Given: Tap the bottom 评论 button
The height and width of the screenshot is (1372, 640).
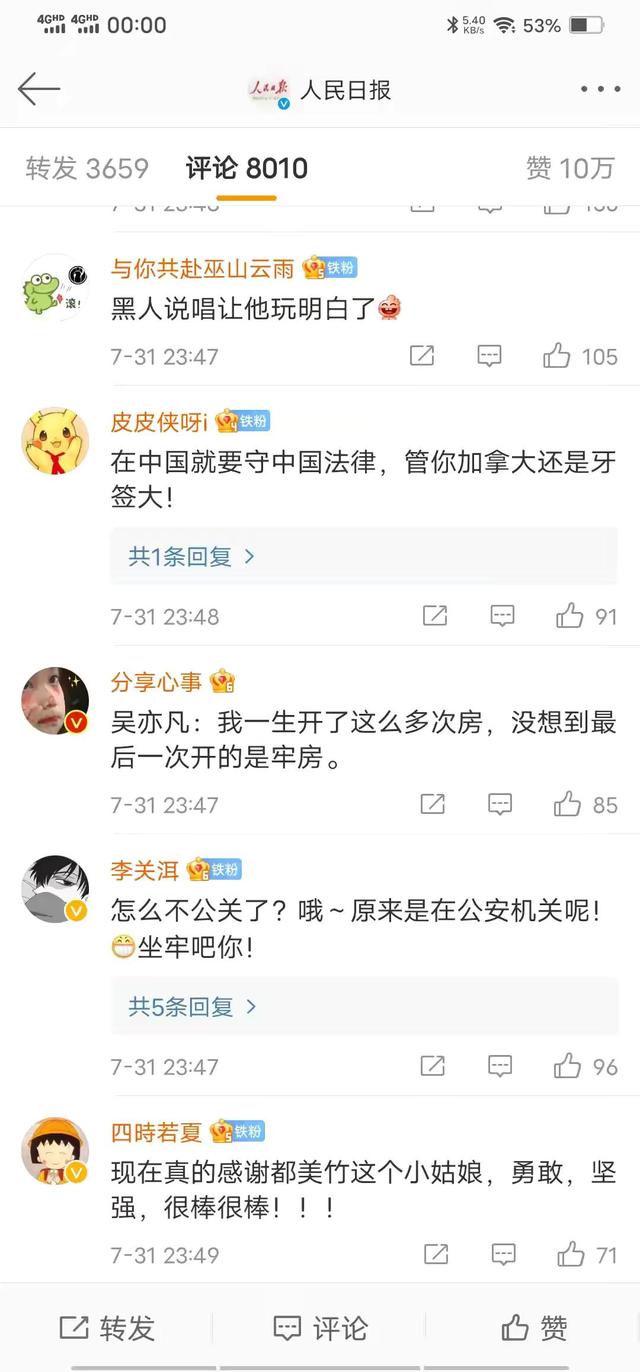Looking at the screenshot, I should [x=320, y=1328].
